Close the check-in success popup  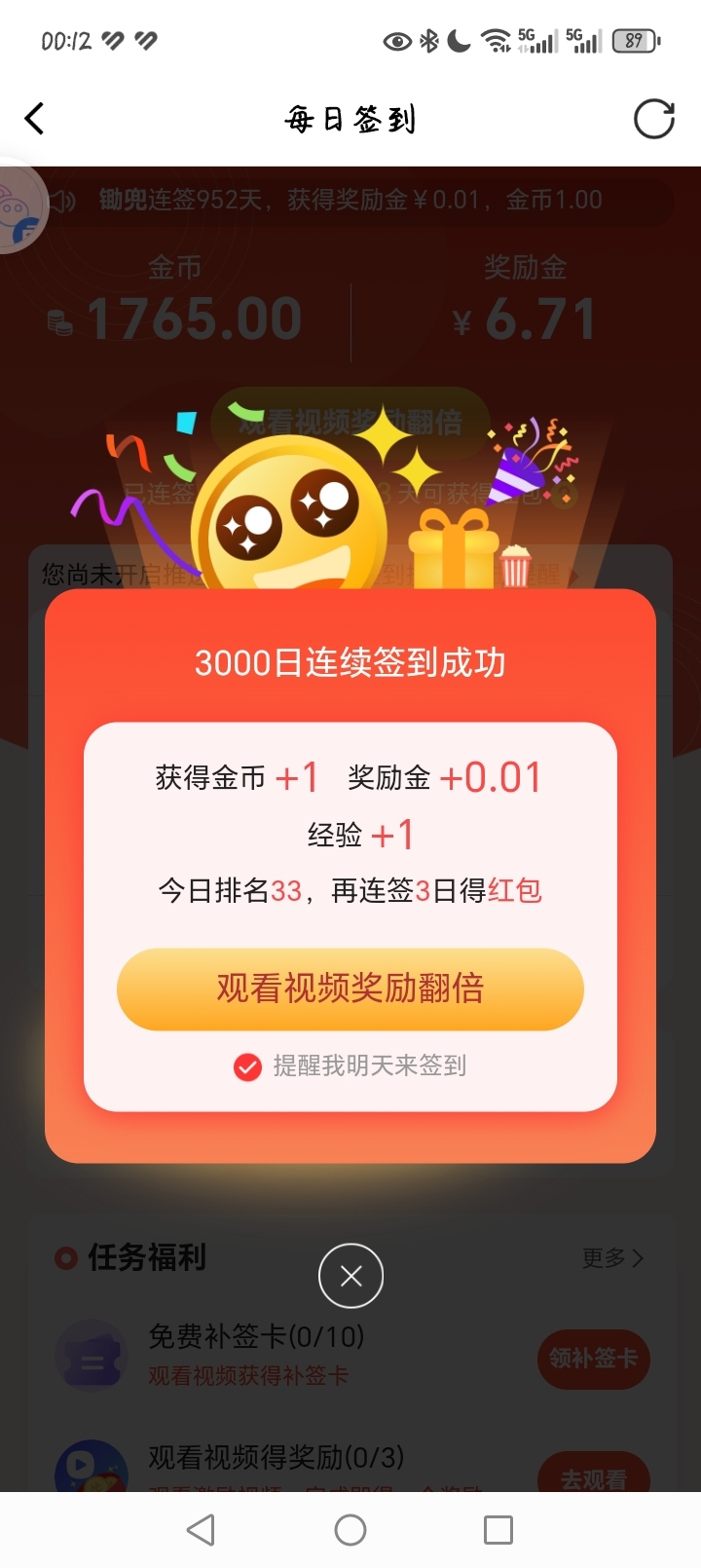tap(350, 1276)
